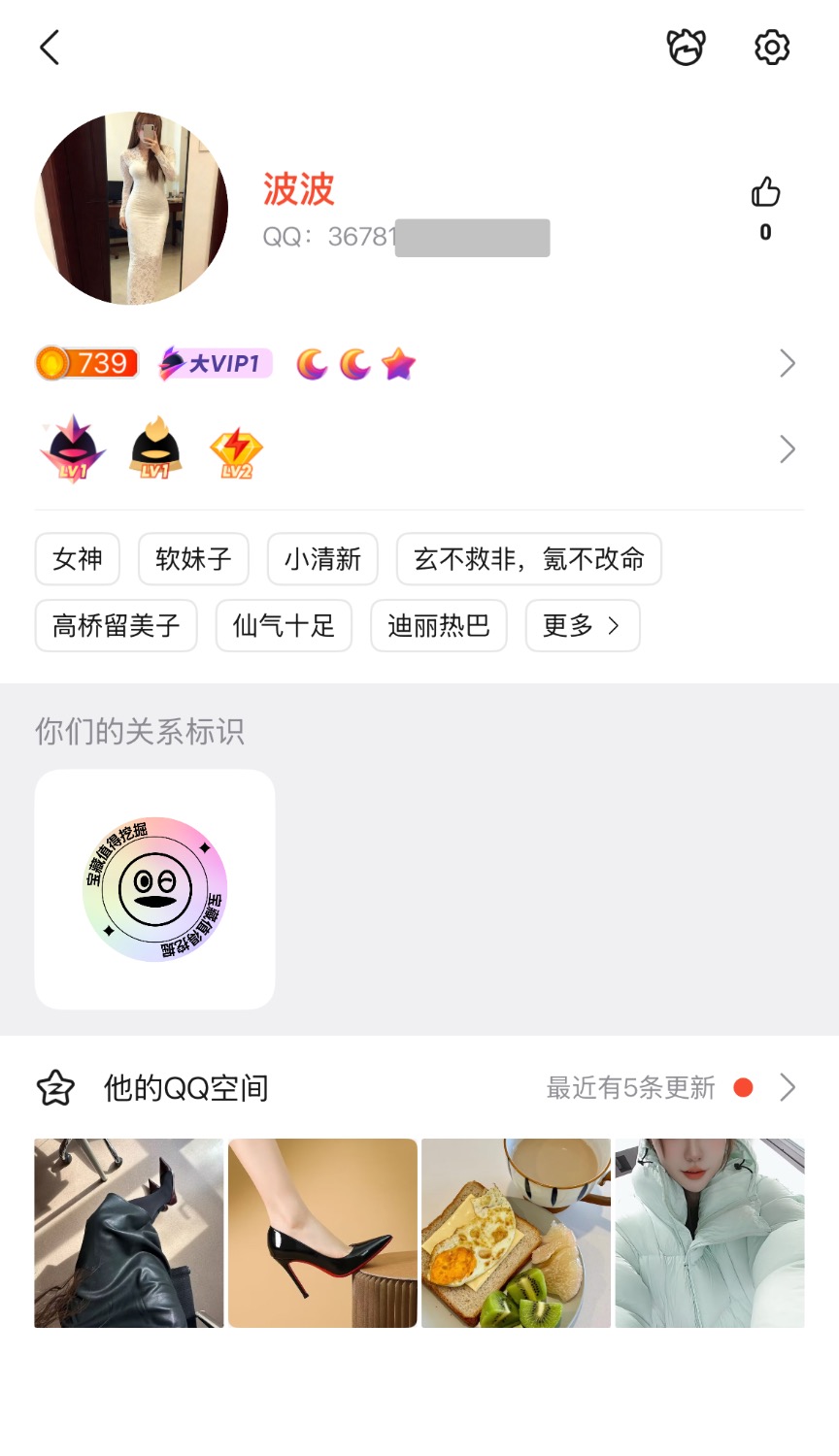Choose the 小清新 tag

tap(322, 559)
